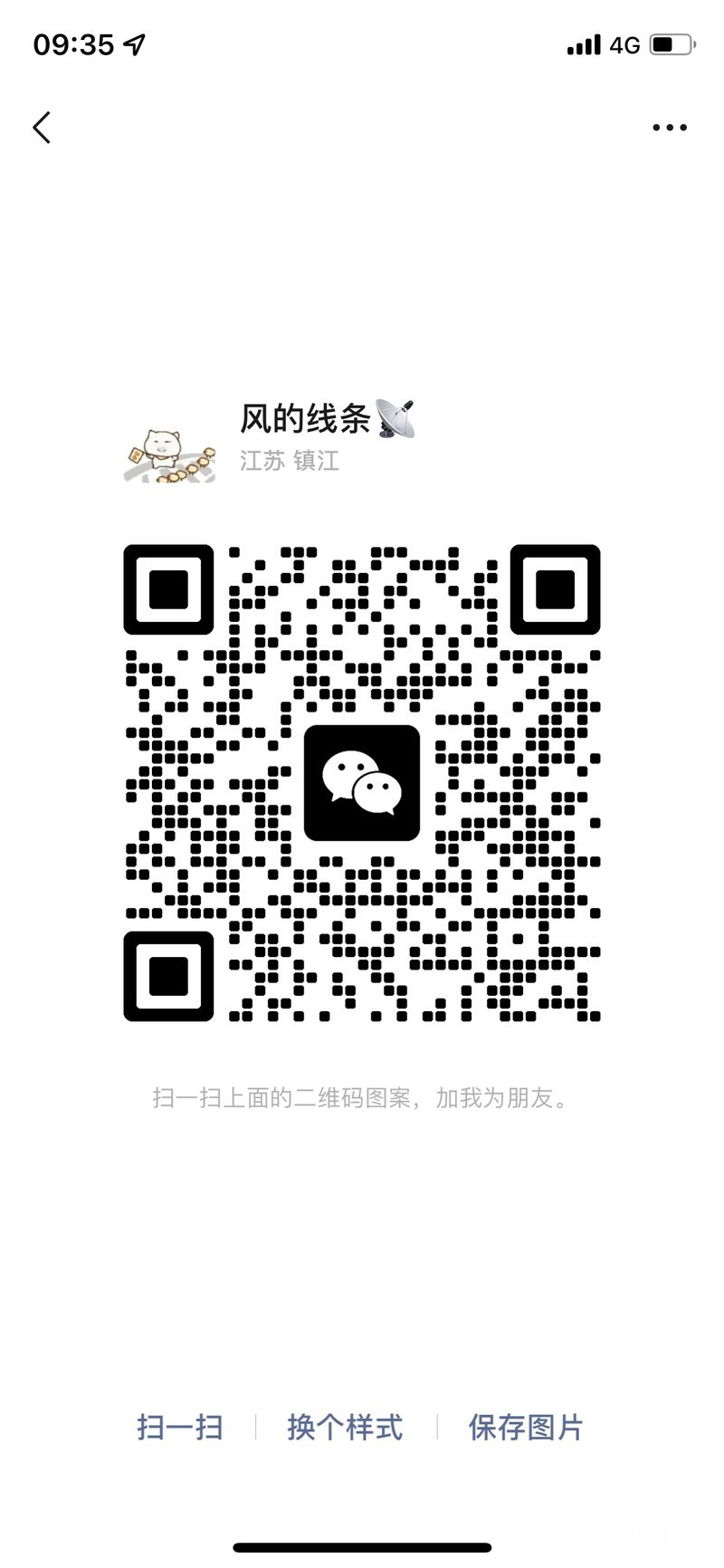The width and height of the screenshot is (724, 1568).
Task: Change QR style with 换个样式
Action: pos(345,1428)
